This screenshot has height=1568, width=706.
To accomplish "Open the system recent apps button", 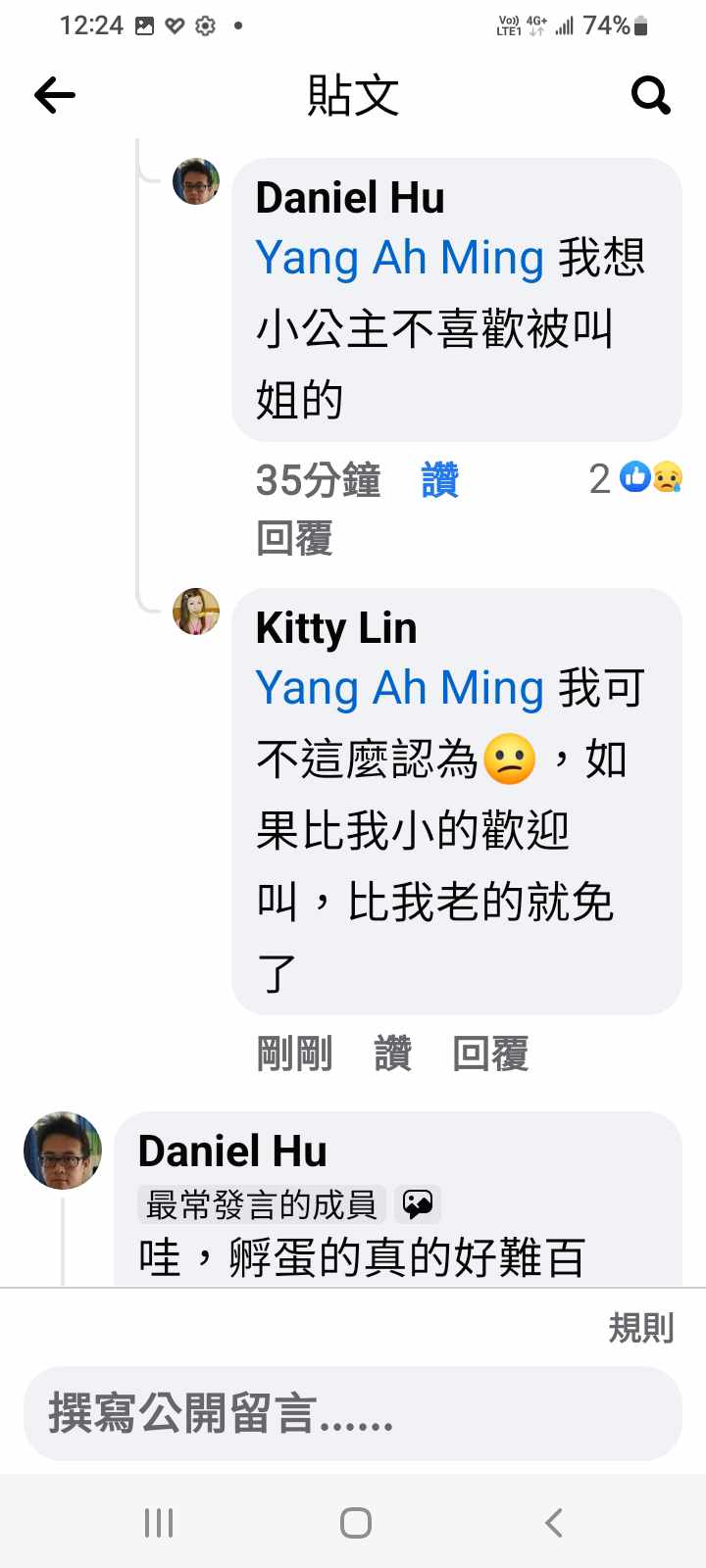I will click(159, 1522).
